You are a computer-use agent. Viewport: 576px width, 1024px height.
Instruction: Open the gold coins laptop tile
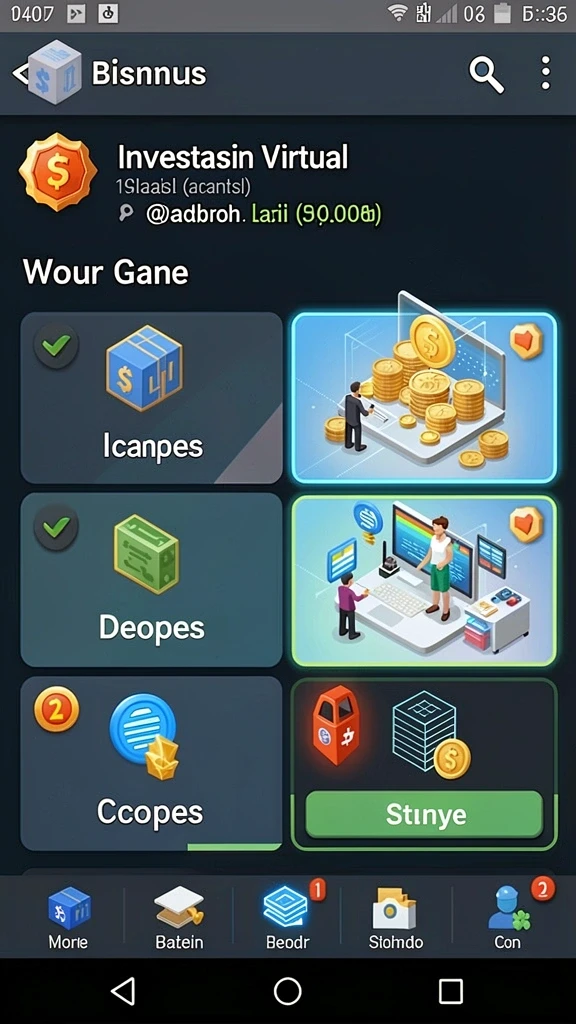tap(424, 397)
